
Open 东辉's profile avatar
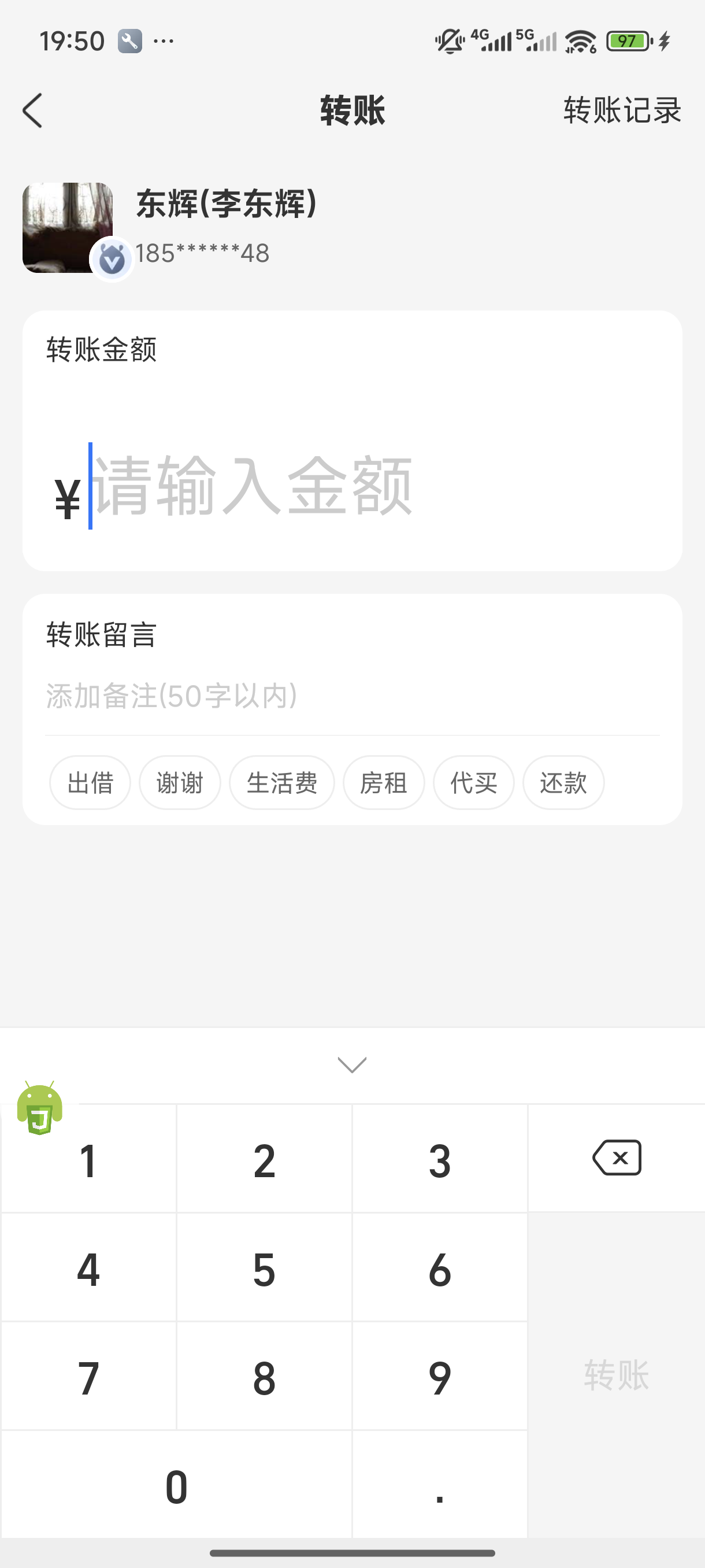point(68,228)
